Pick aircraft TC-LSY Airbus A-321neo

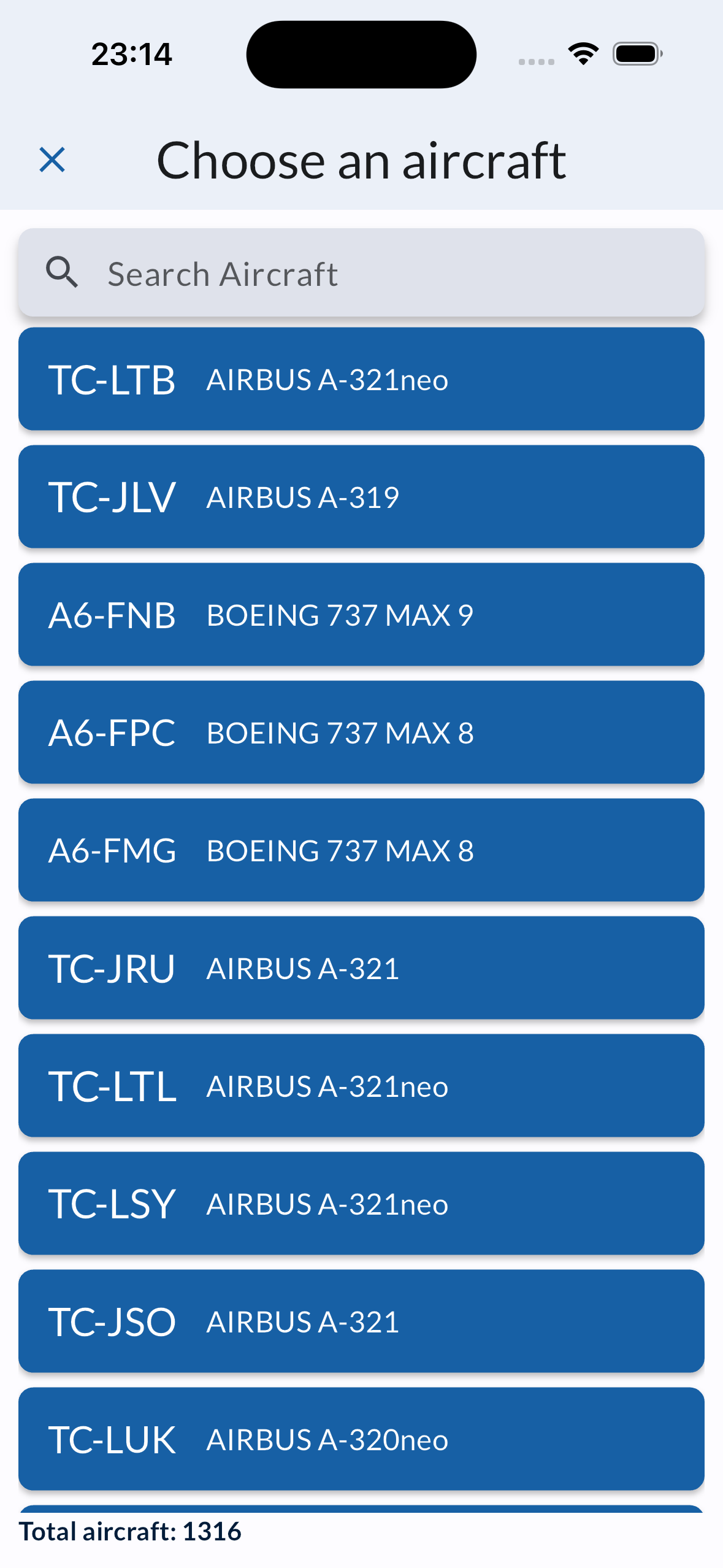point(361,1204)
